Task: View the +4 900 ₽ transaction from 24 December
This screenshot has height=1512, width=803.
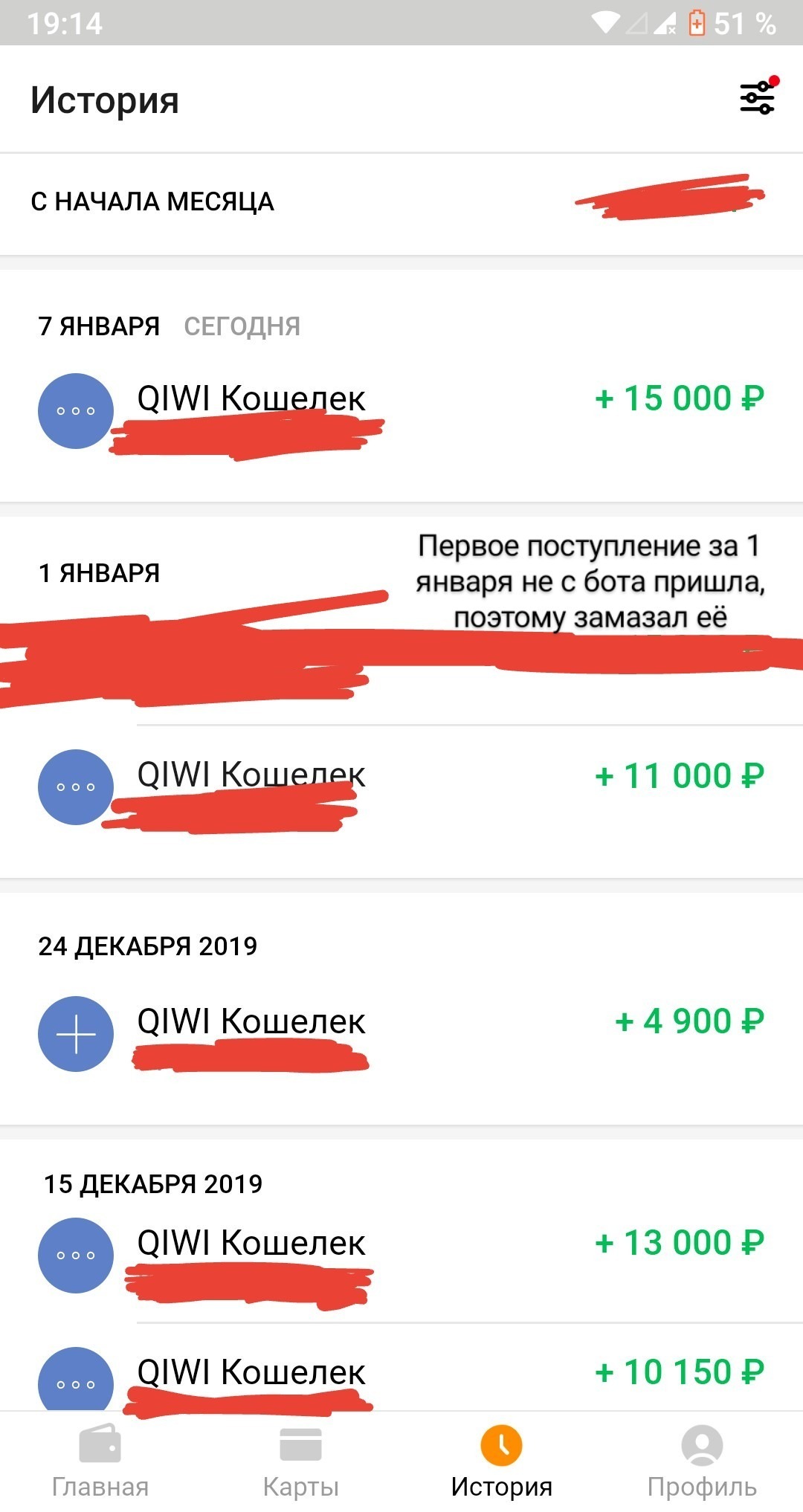Action: tap(401, 1033)
